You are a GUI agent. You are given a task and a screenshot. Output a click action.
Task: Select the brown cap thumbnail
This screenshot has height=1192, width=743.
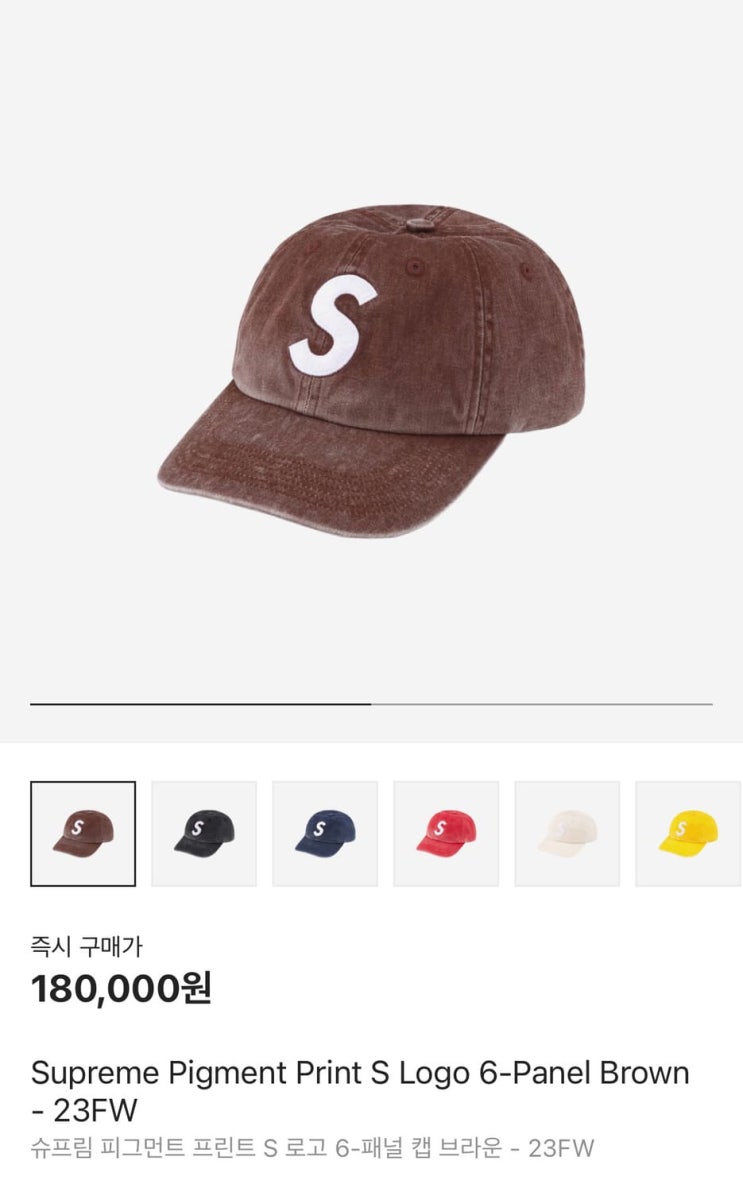coord(83,833)
